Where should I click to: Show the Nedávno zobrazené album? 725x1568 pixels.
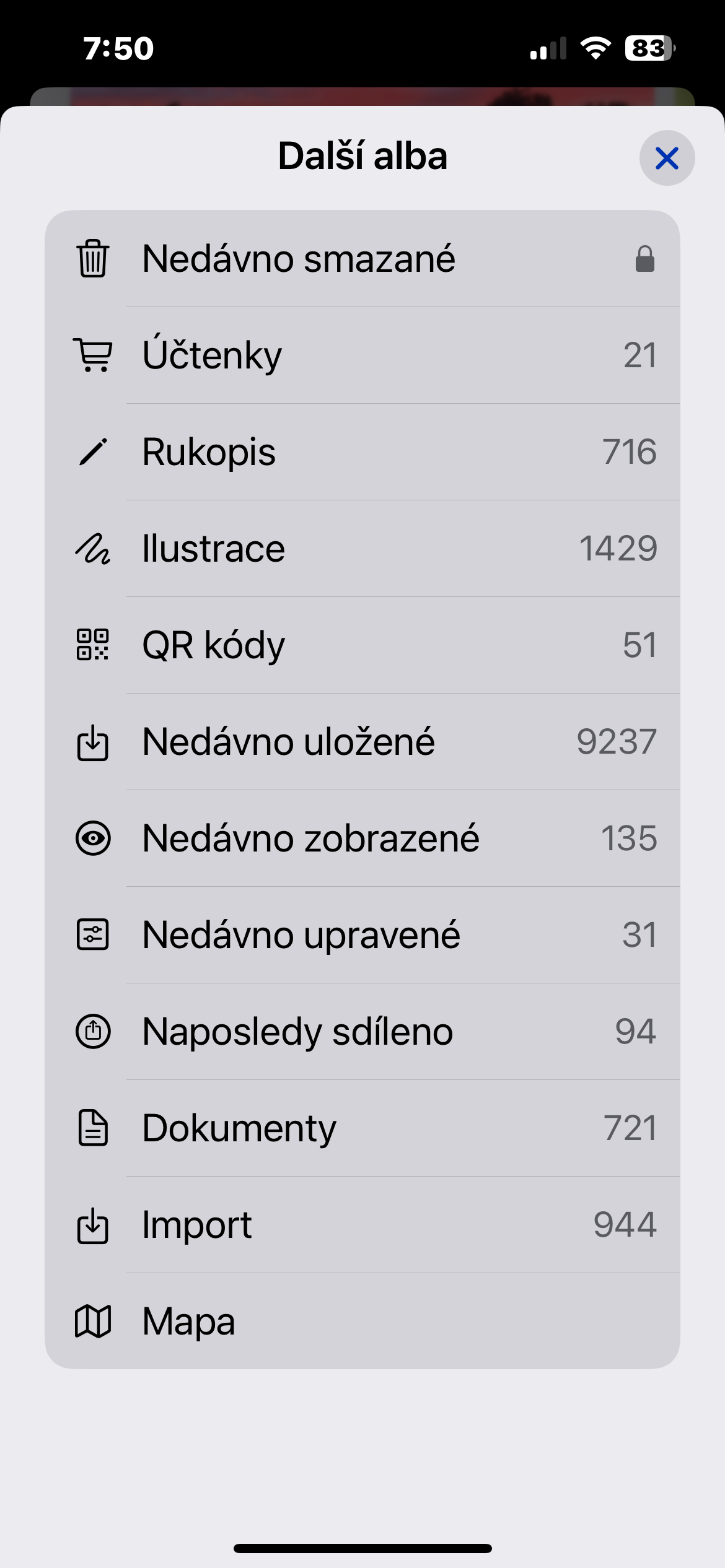362,838
